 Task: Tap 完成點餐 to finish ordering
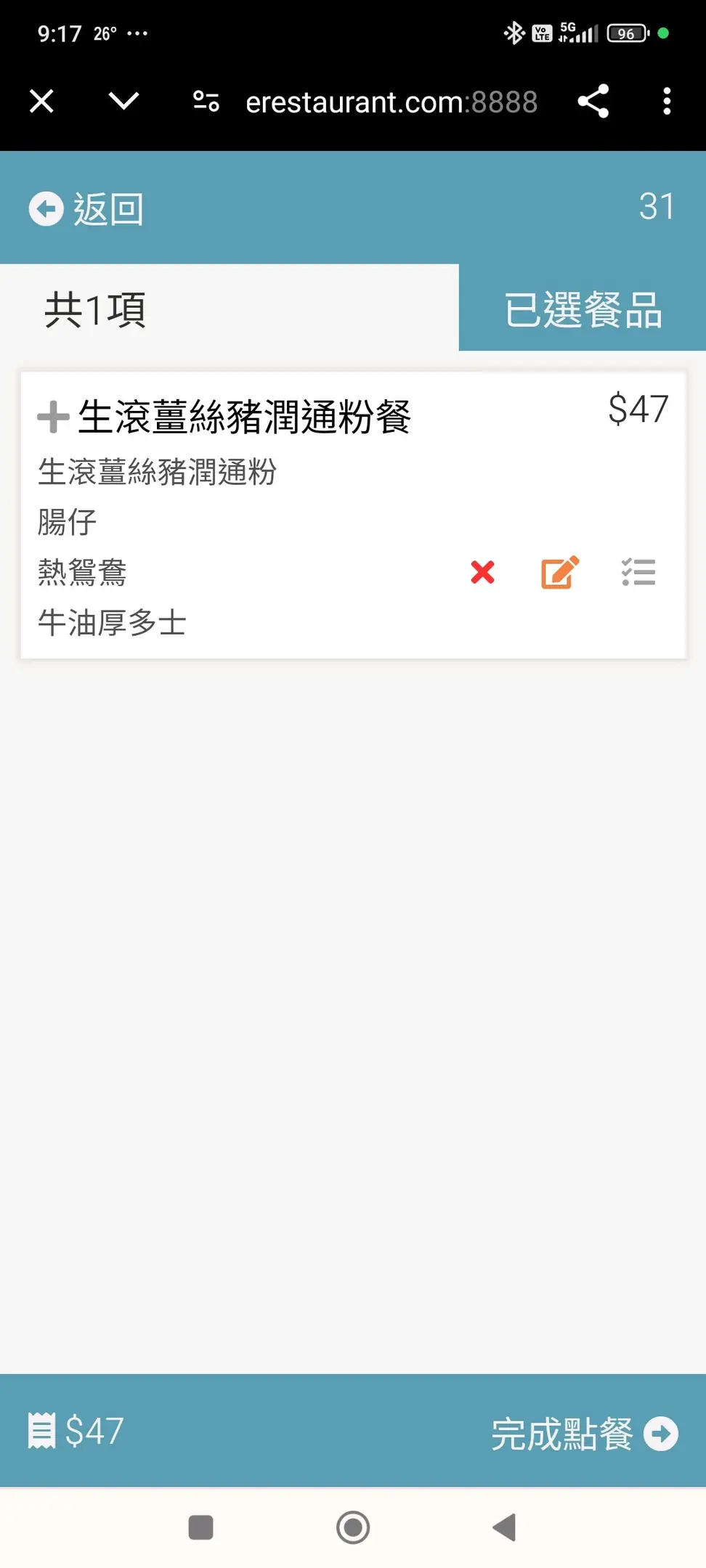(x=584, y=1434)
